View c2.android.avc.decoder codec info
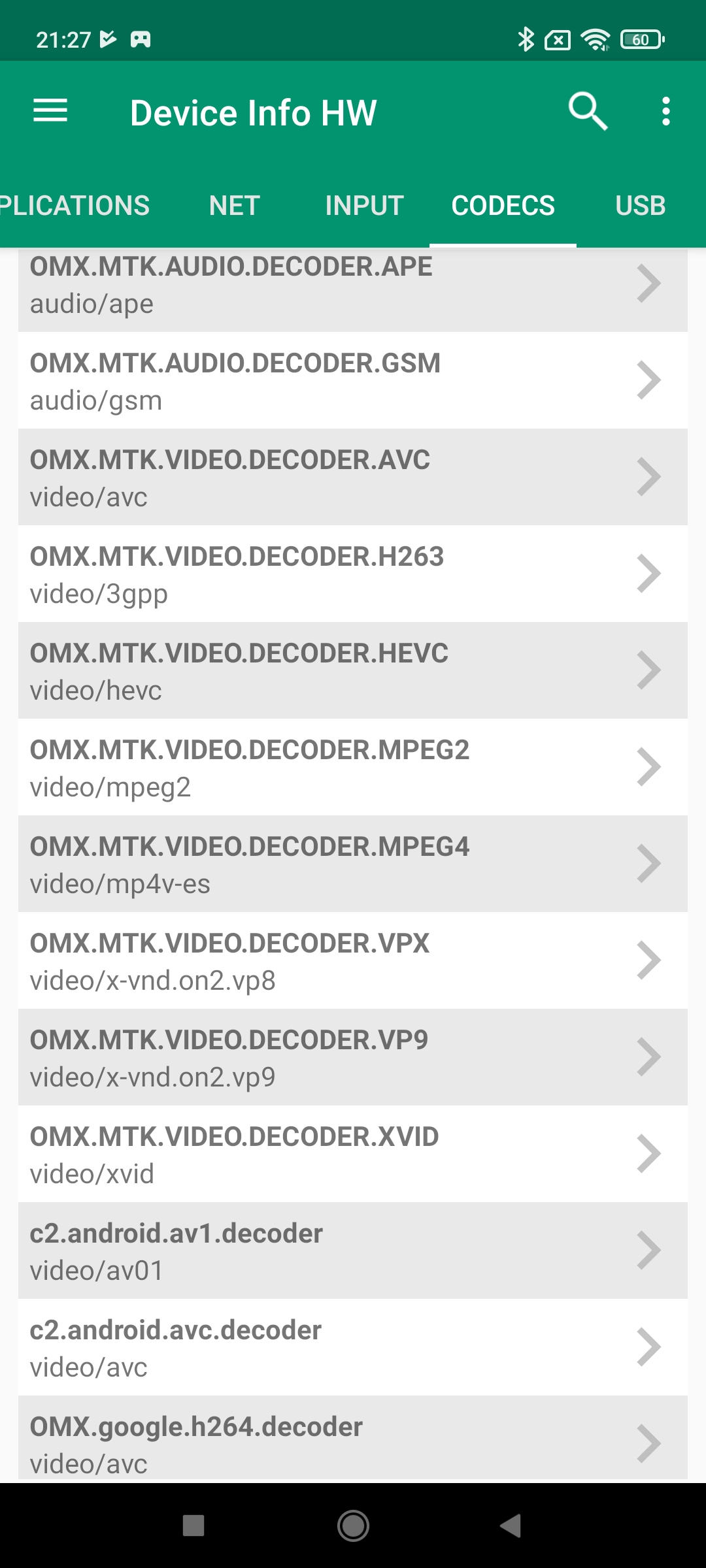Viewport: 706px width, 1568px height. (x=353, y=1348)
